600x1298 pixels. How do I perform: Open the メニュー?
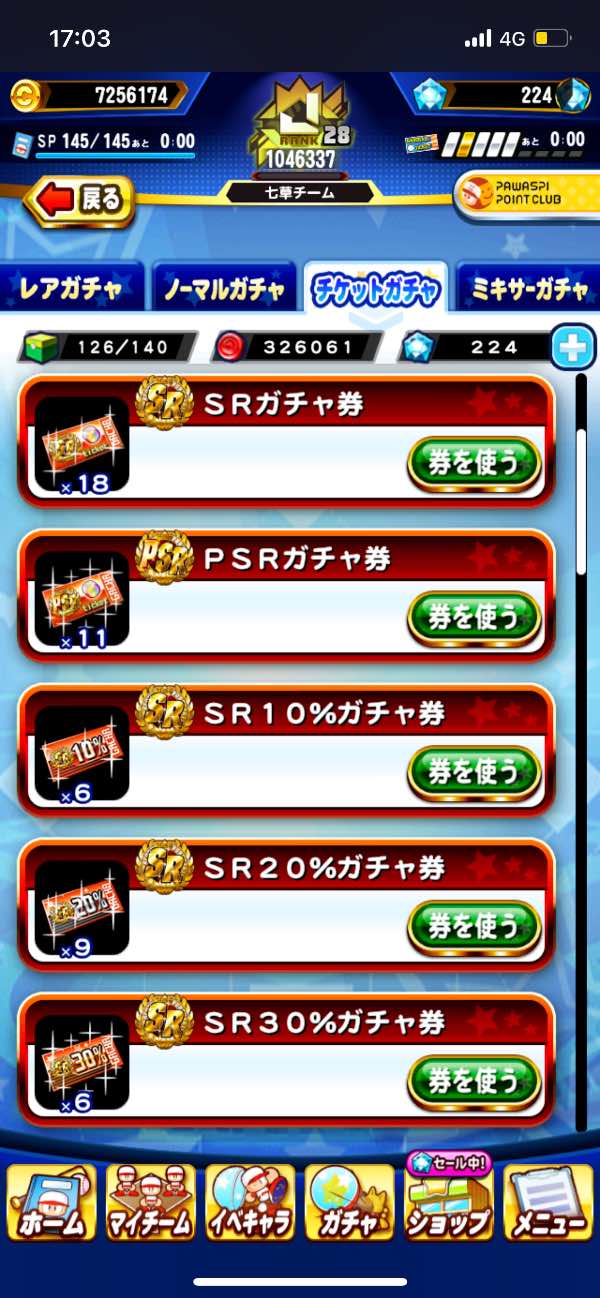coord(548,1202)
